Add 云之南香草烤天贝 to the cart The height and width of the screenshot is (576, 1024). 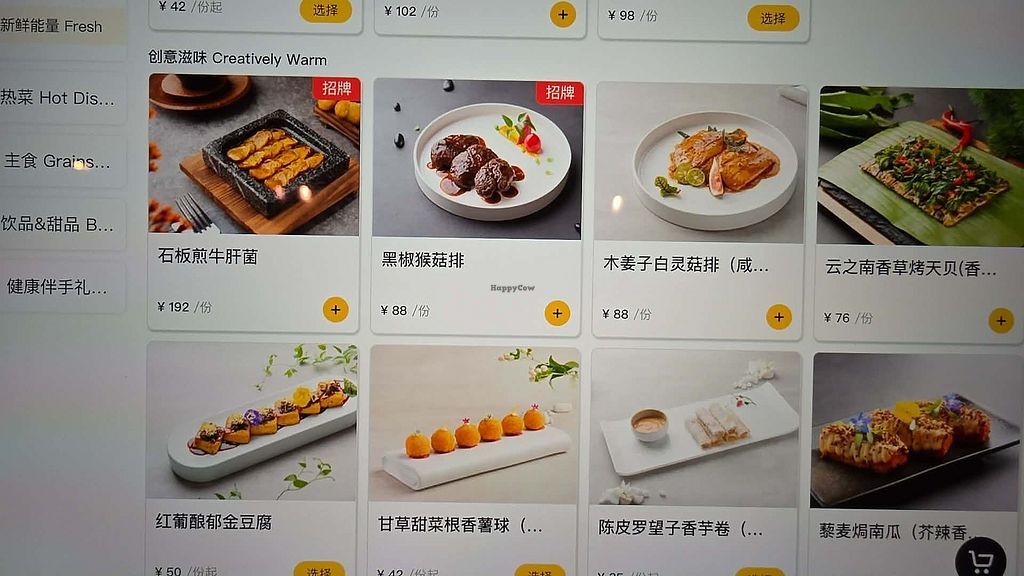[1000, 321]
